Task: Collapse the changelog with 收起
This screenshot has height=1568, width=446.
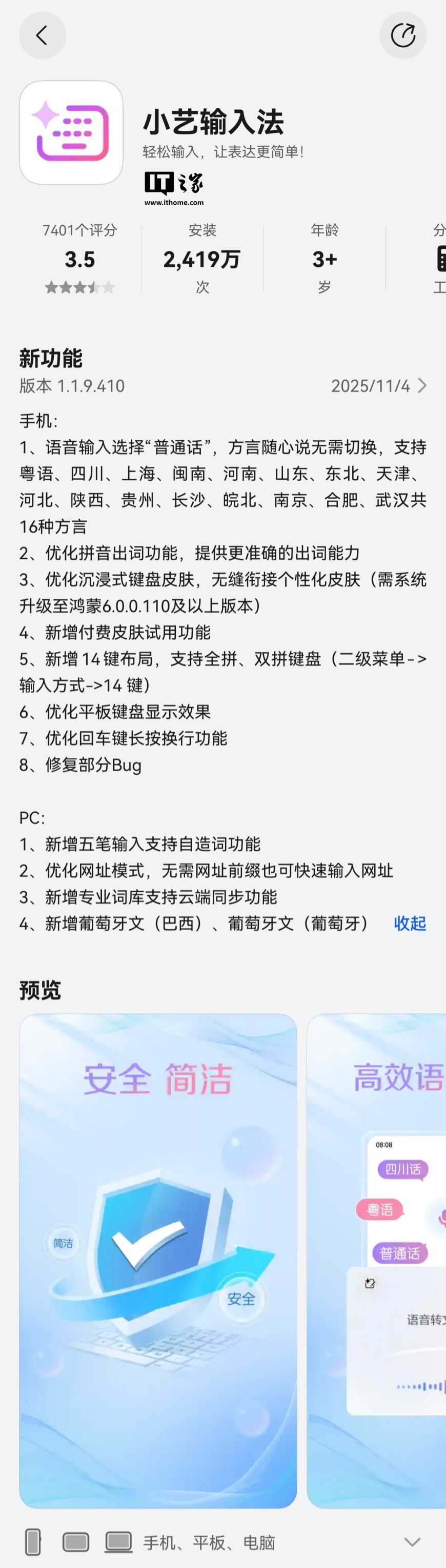Action: pyautogui.click(x=410, y=924)
